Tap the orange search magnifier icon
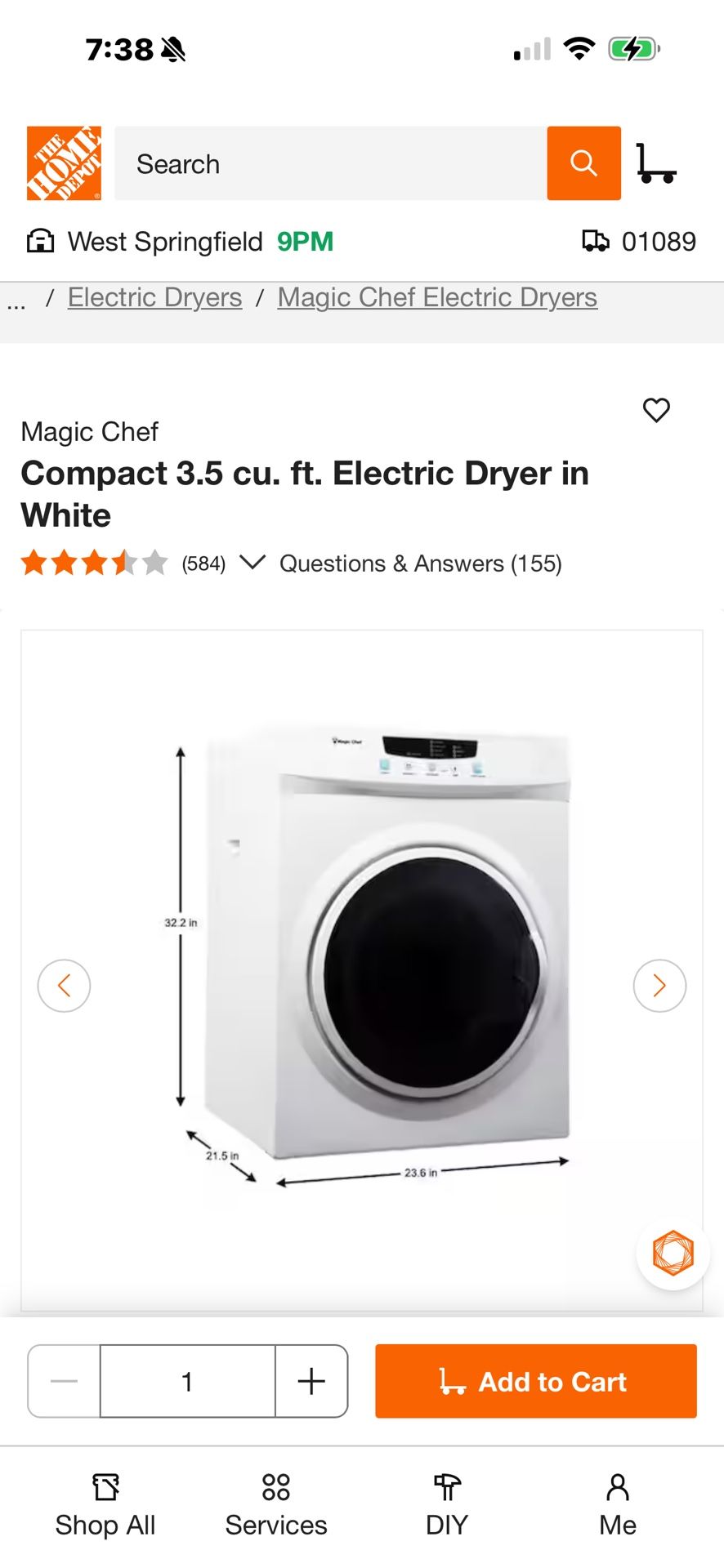The image size is (724, 1568). coord(583,163)
